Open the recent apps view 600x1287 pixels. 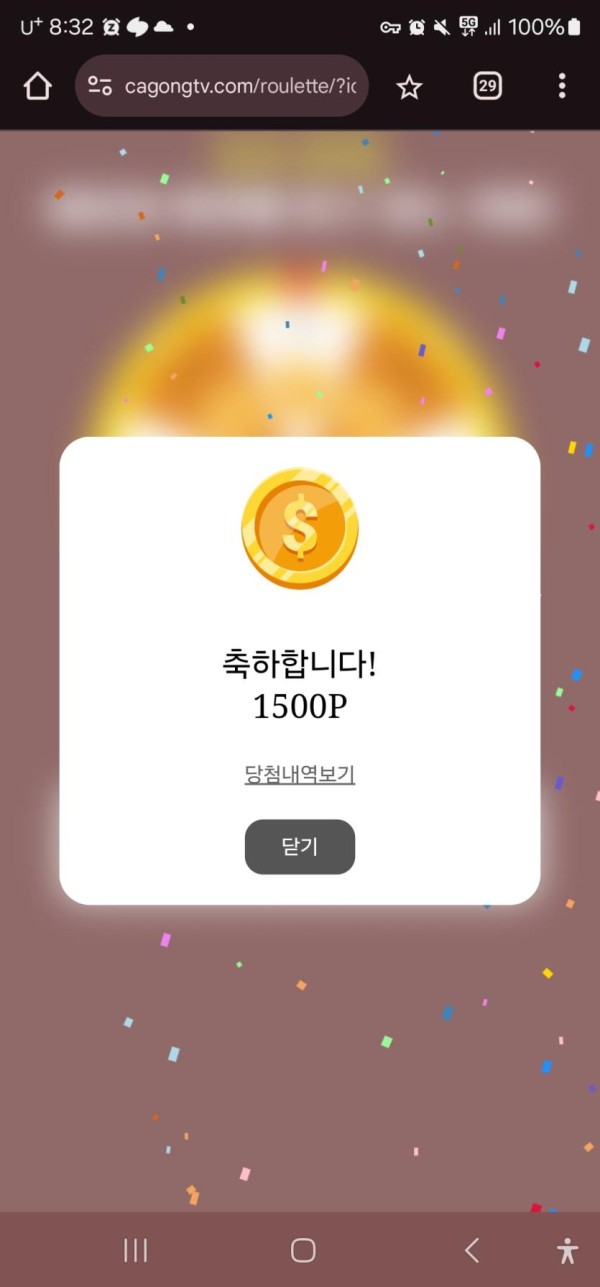click(136, 1249)
